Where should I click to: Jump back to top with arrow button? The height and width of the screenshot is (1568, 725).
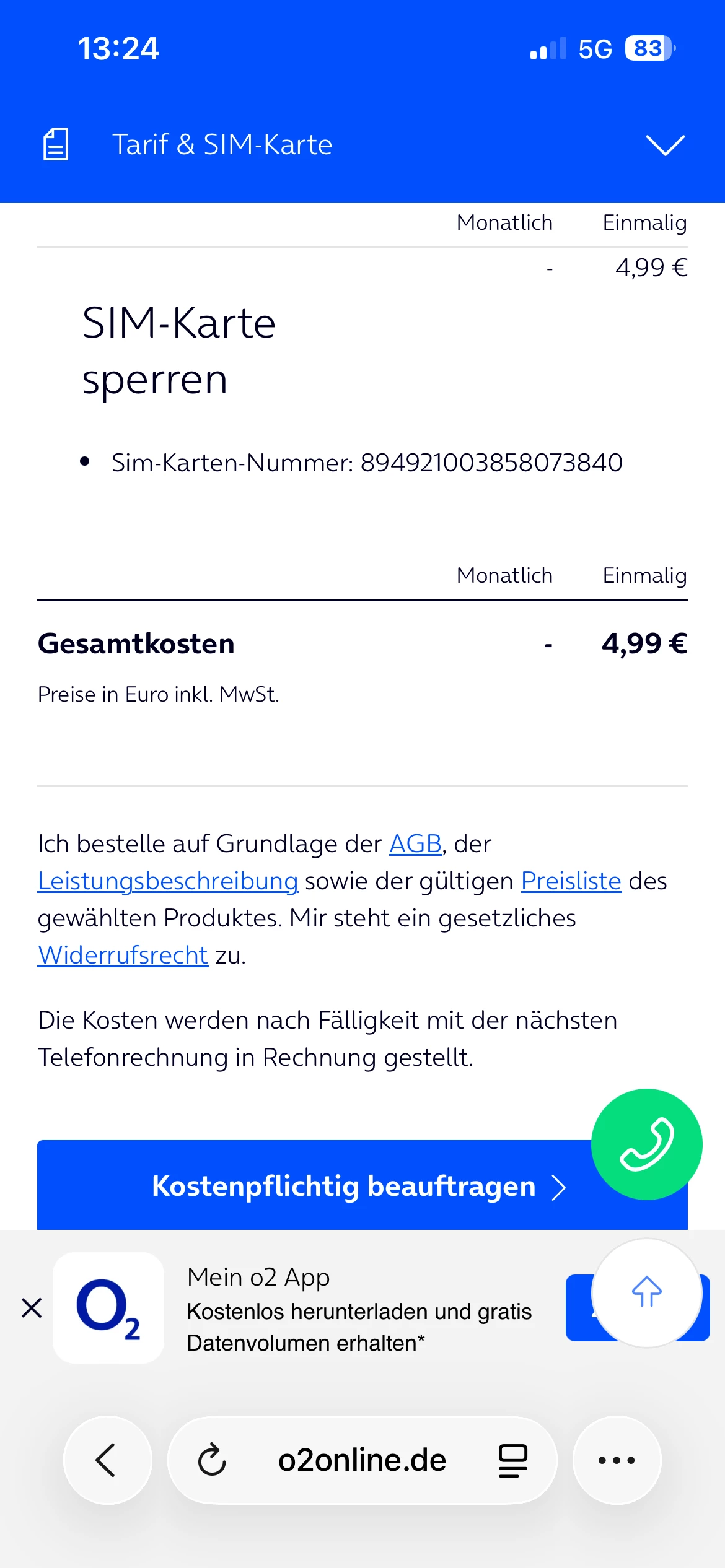[646, 1292]
